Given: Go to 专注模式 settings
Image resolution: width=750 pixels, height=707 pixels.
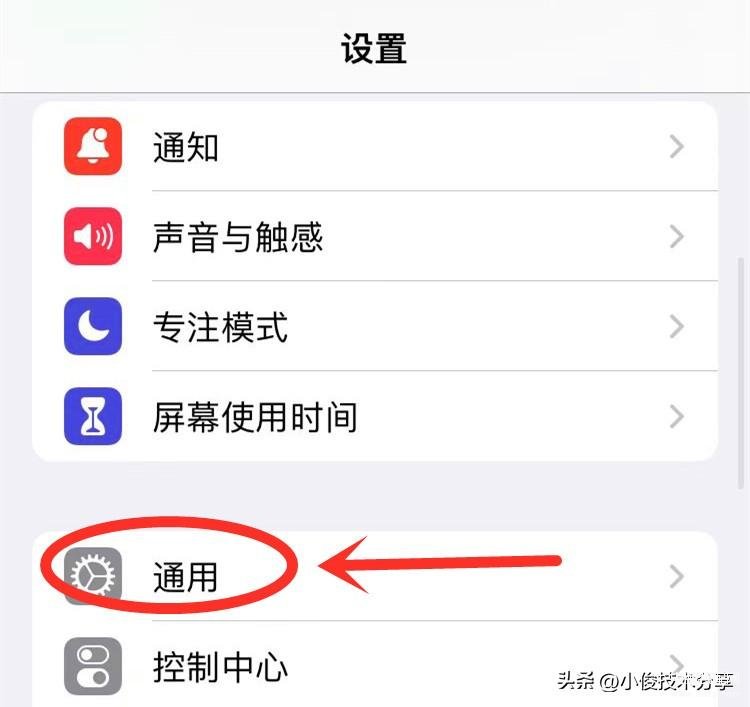Looking at the screenshot, I should pos(375,327).
